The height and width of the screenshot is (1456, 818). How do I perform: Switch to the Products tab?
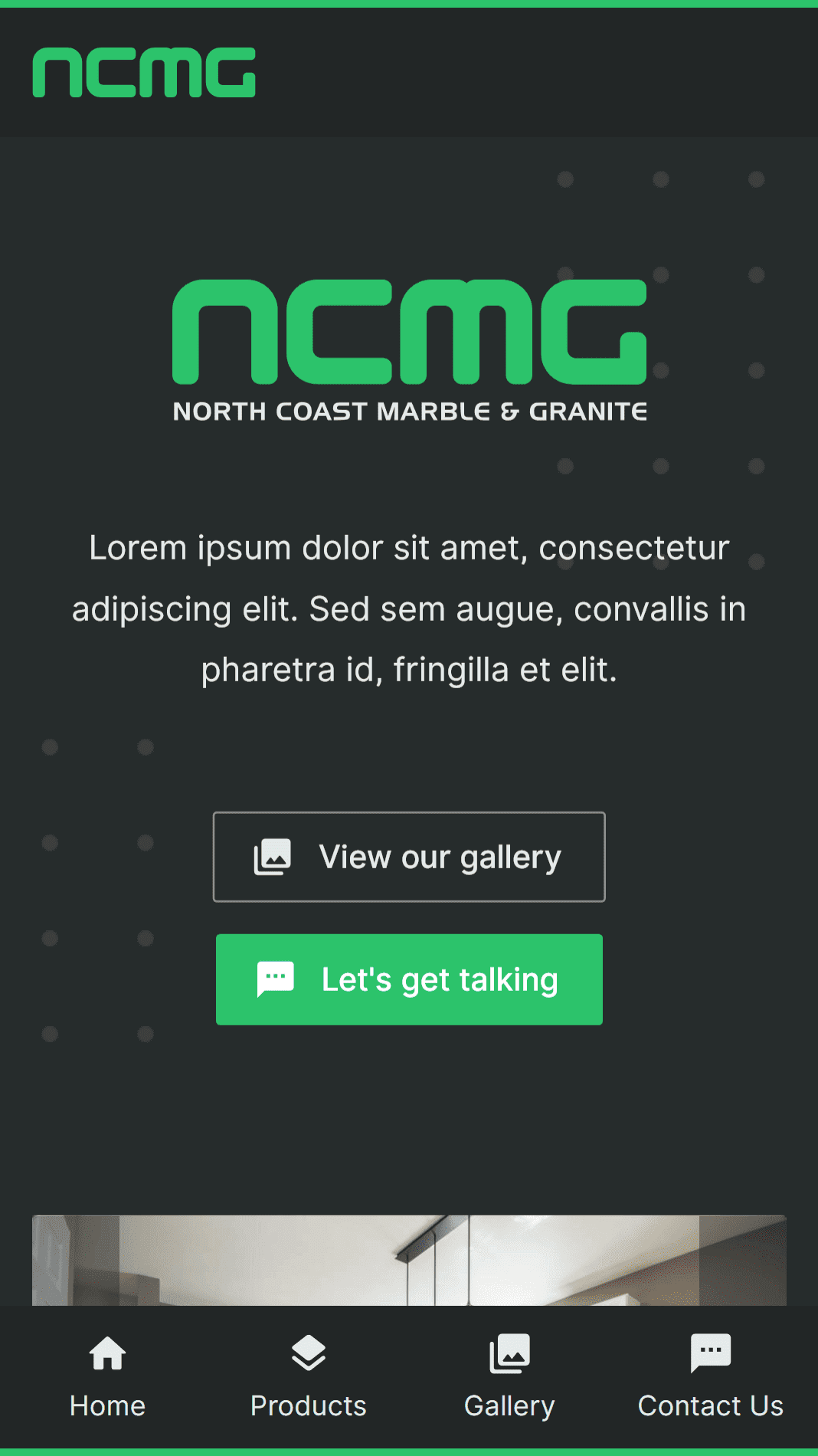pos(308,1377)
